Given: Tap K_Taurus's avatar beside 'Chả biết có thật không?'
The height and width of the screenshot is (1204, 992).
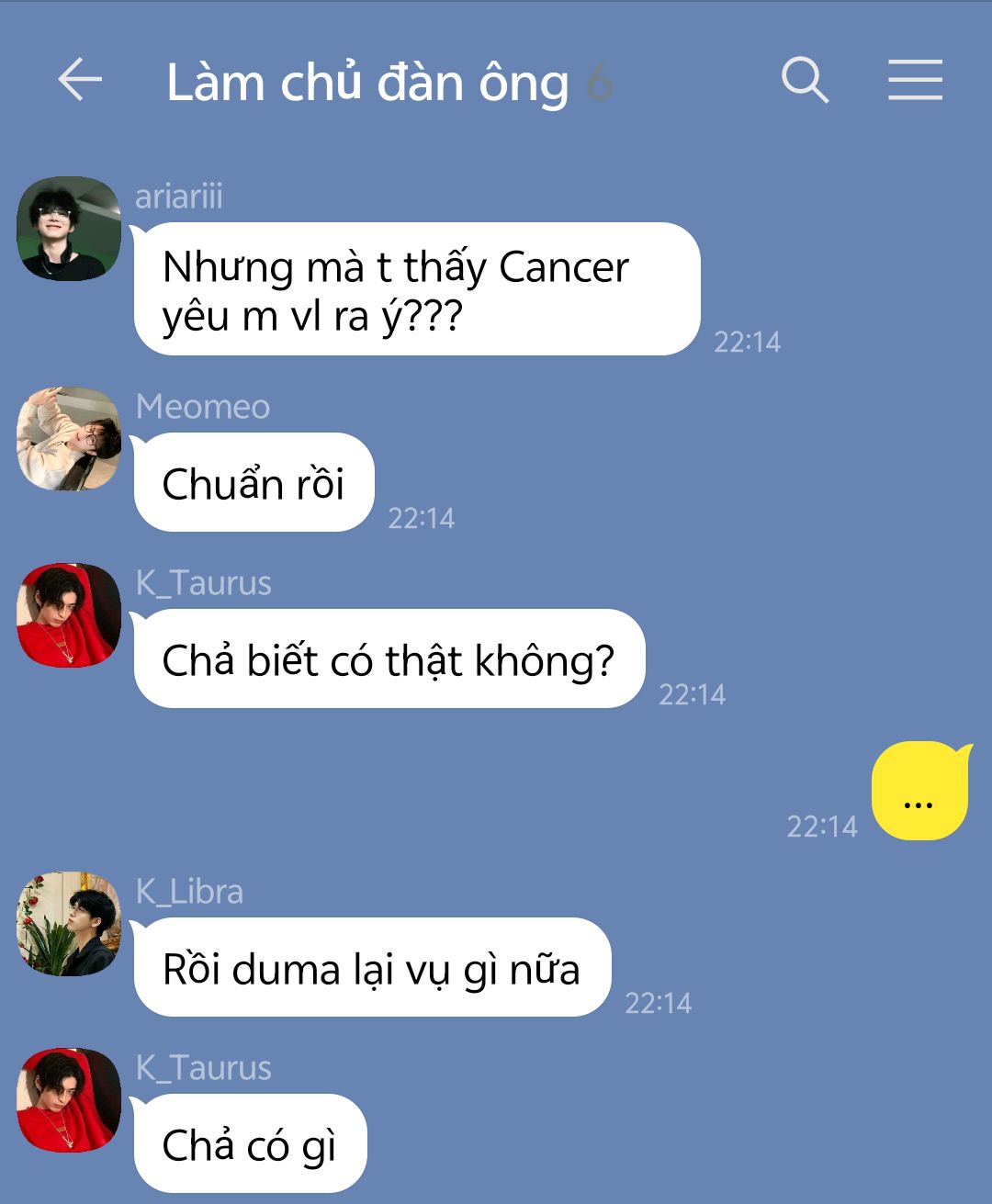Looking at the screenshot, I should click(x=69, y=614).
